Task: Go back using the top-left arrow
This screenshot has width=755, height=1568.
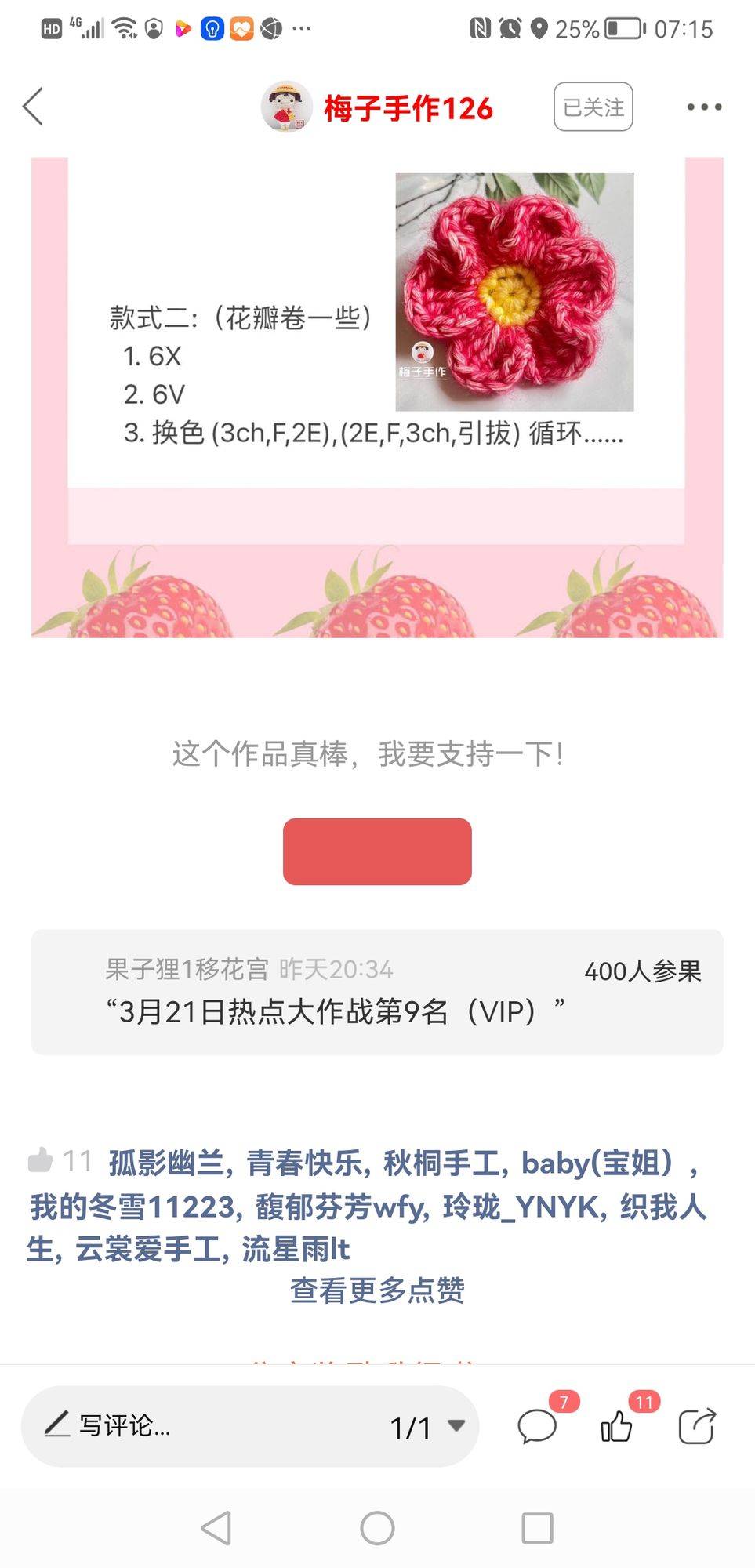Action: tap(33, 107)
